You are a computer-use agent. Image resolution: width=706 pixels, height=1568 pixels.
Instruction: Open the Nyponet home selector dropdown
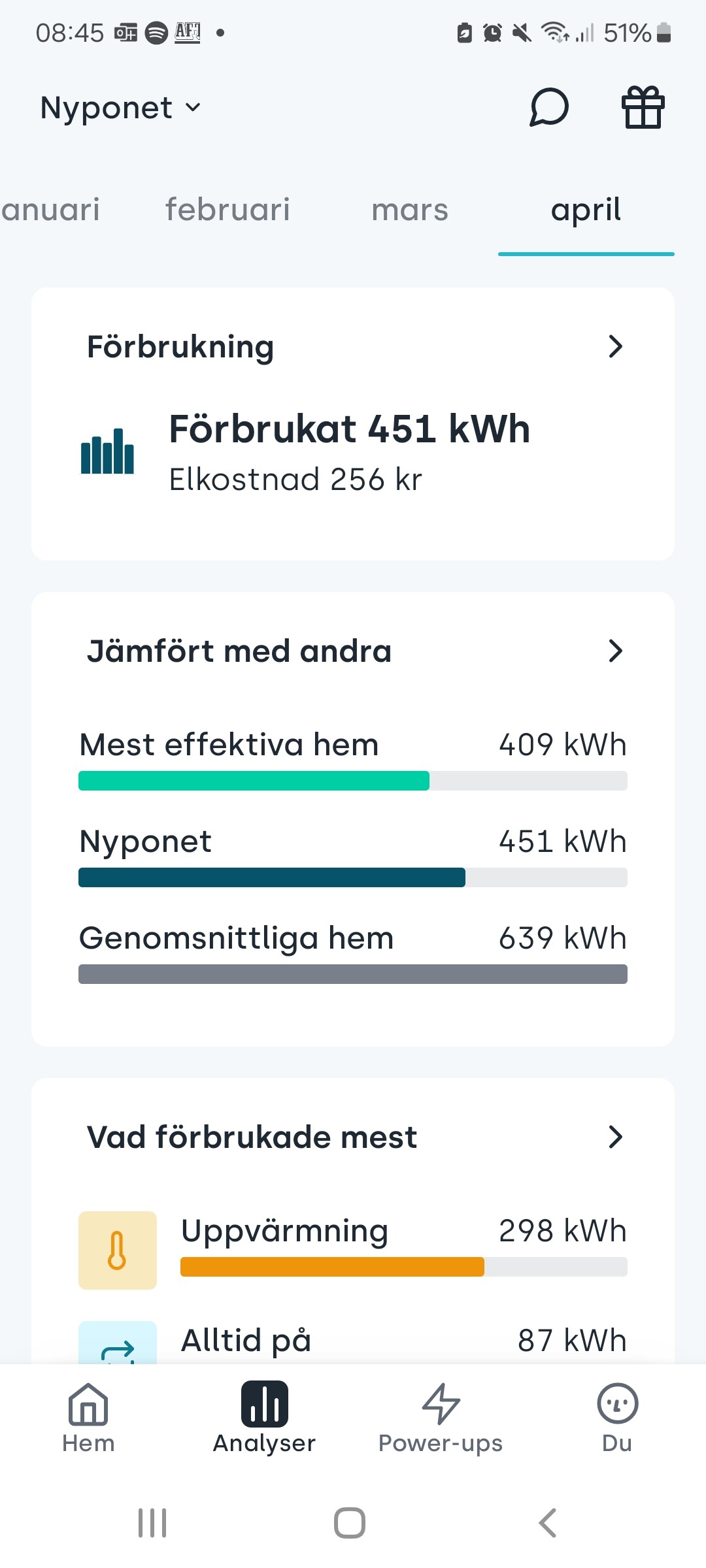click(121, 108)
